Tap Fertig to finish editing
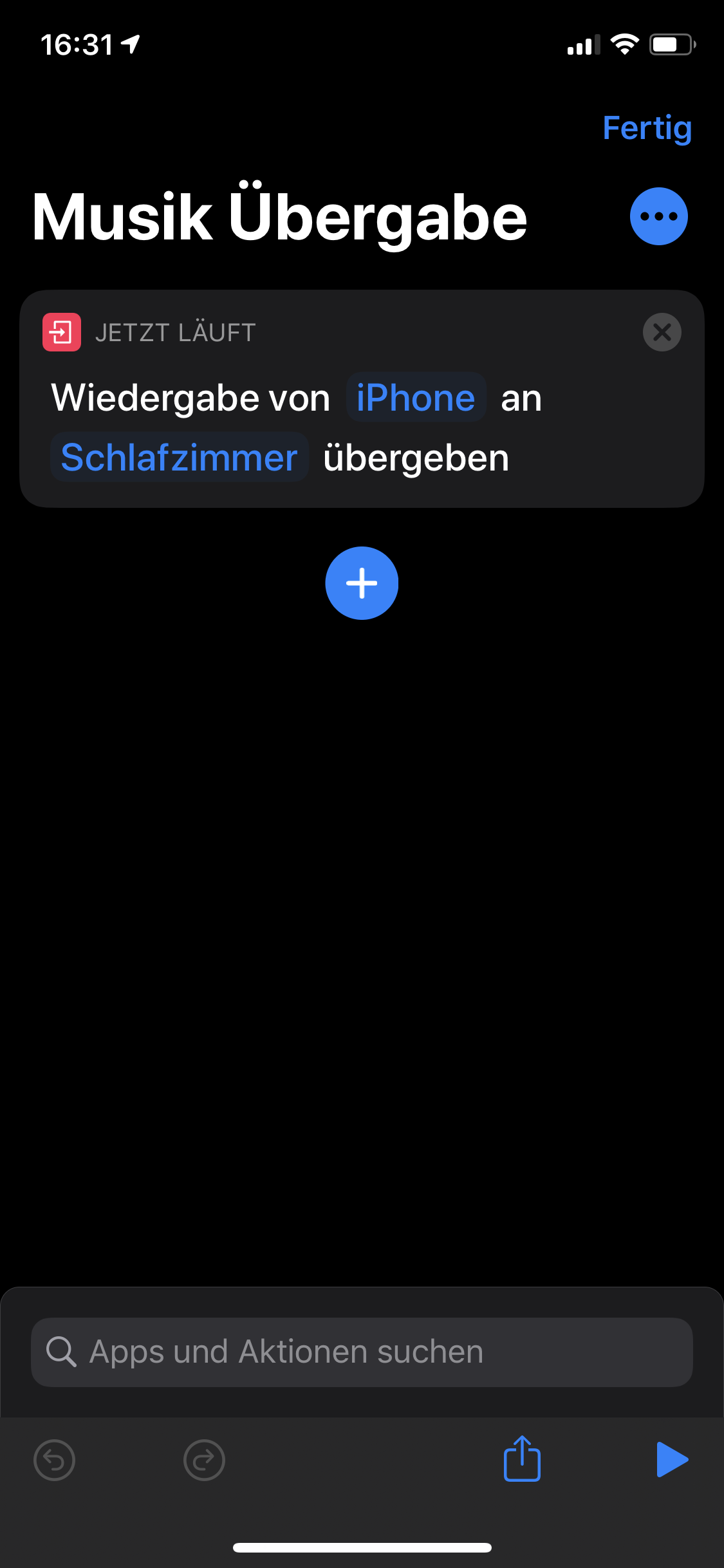This screenshot has height=1568, width=724. click(x=647, y=128)
